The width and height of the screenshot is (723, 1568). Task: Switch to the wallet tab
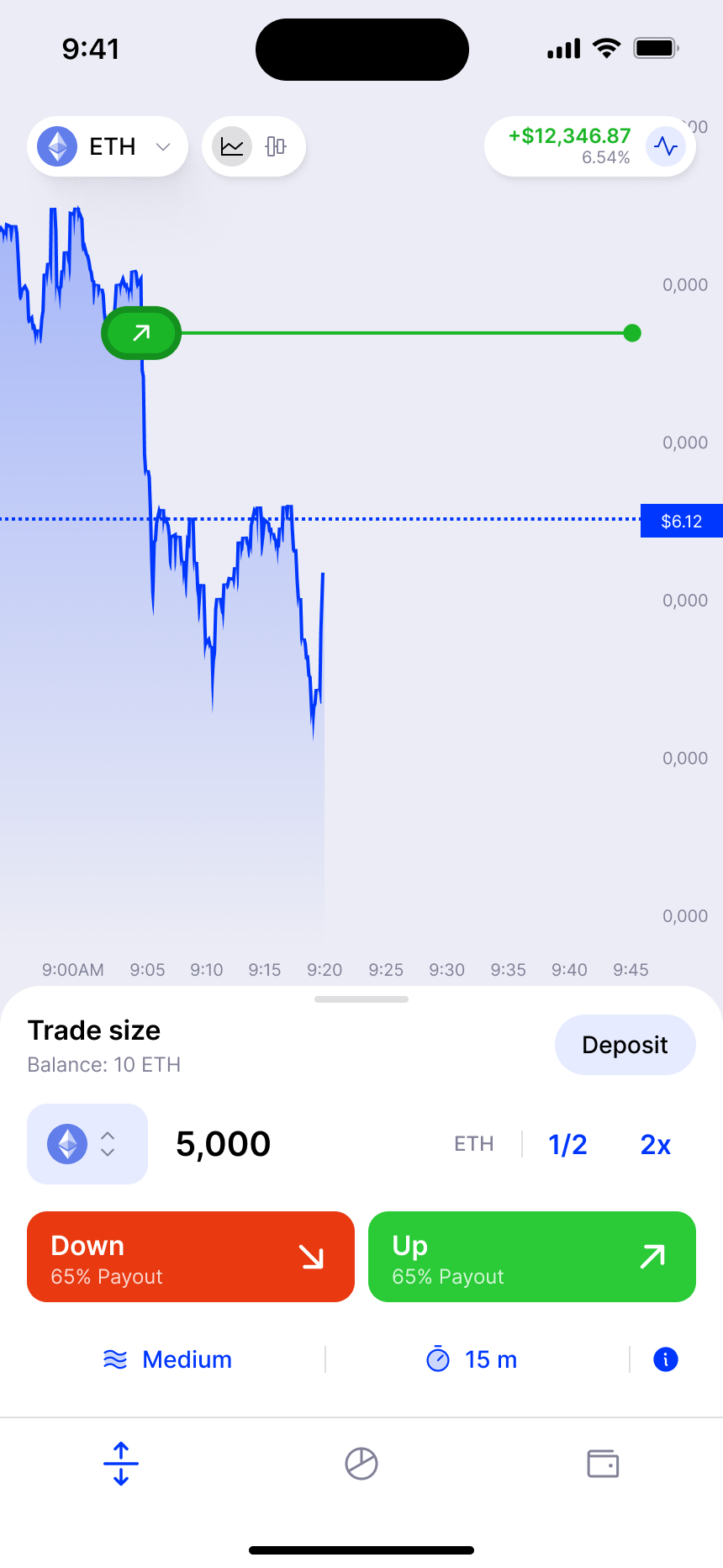(603, 1464)
